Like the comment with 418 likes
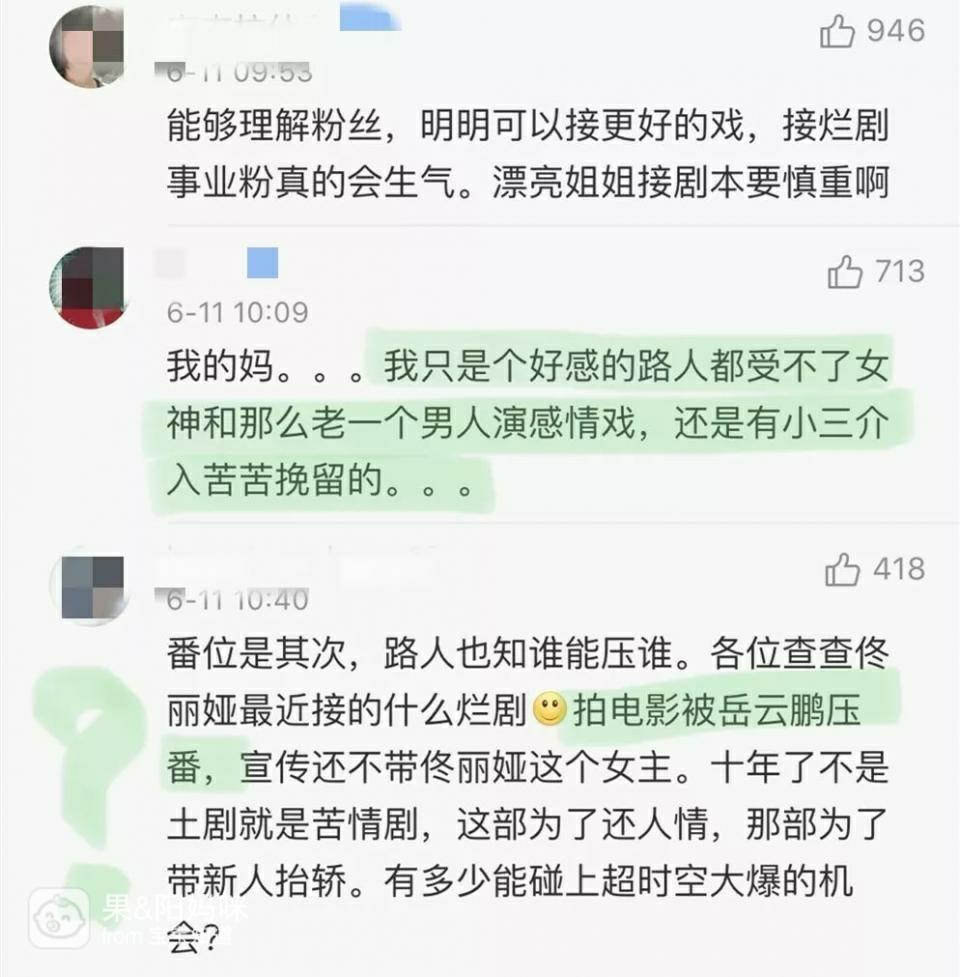Screen dimensions: 960x977 [x=842, y=570]
